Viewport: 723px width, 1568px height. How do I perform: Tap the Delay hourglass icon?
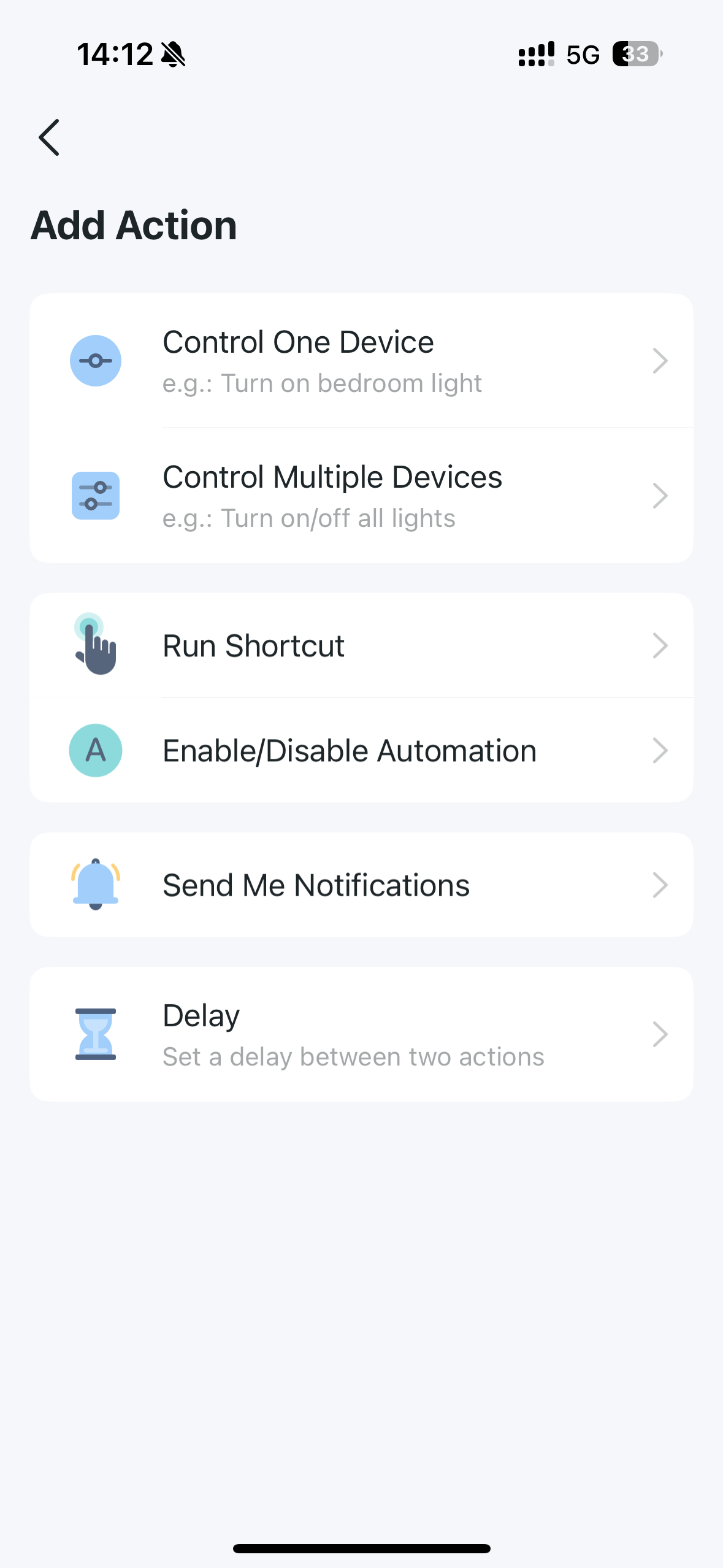pos(96,1034)
